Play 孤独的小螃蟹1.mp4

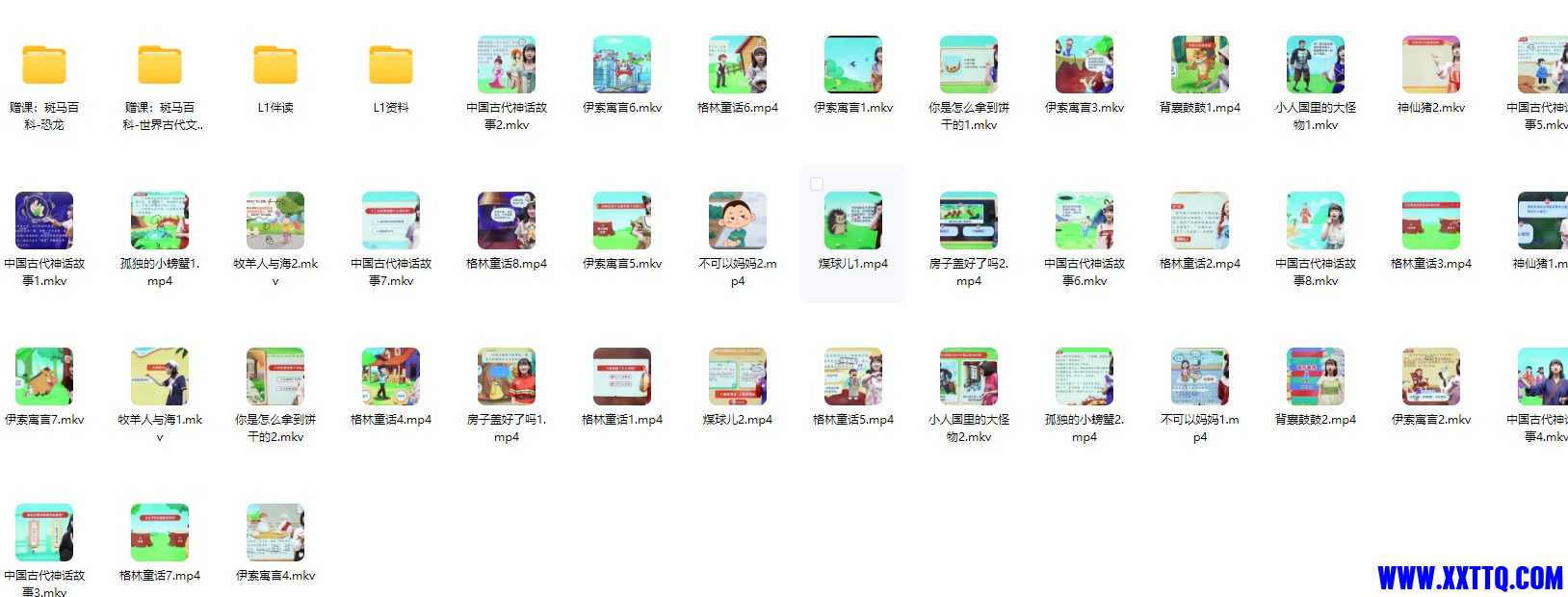160,221
